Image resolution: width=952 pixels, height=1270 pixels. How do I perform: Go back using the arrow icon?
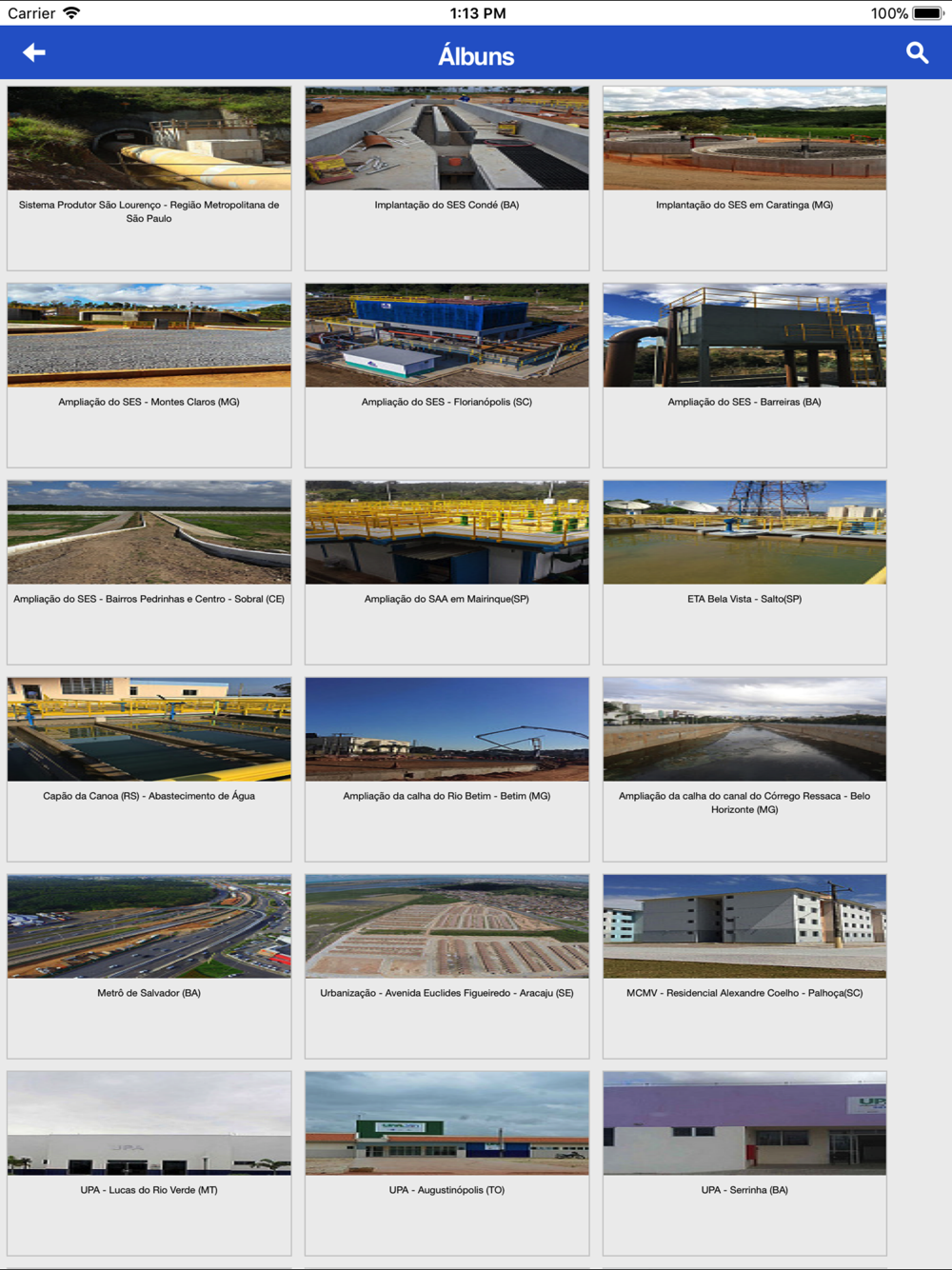34,53
